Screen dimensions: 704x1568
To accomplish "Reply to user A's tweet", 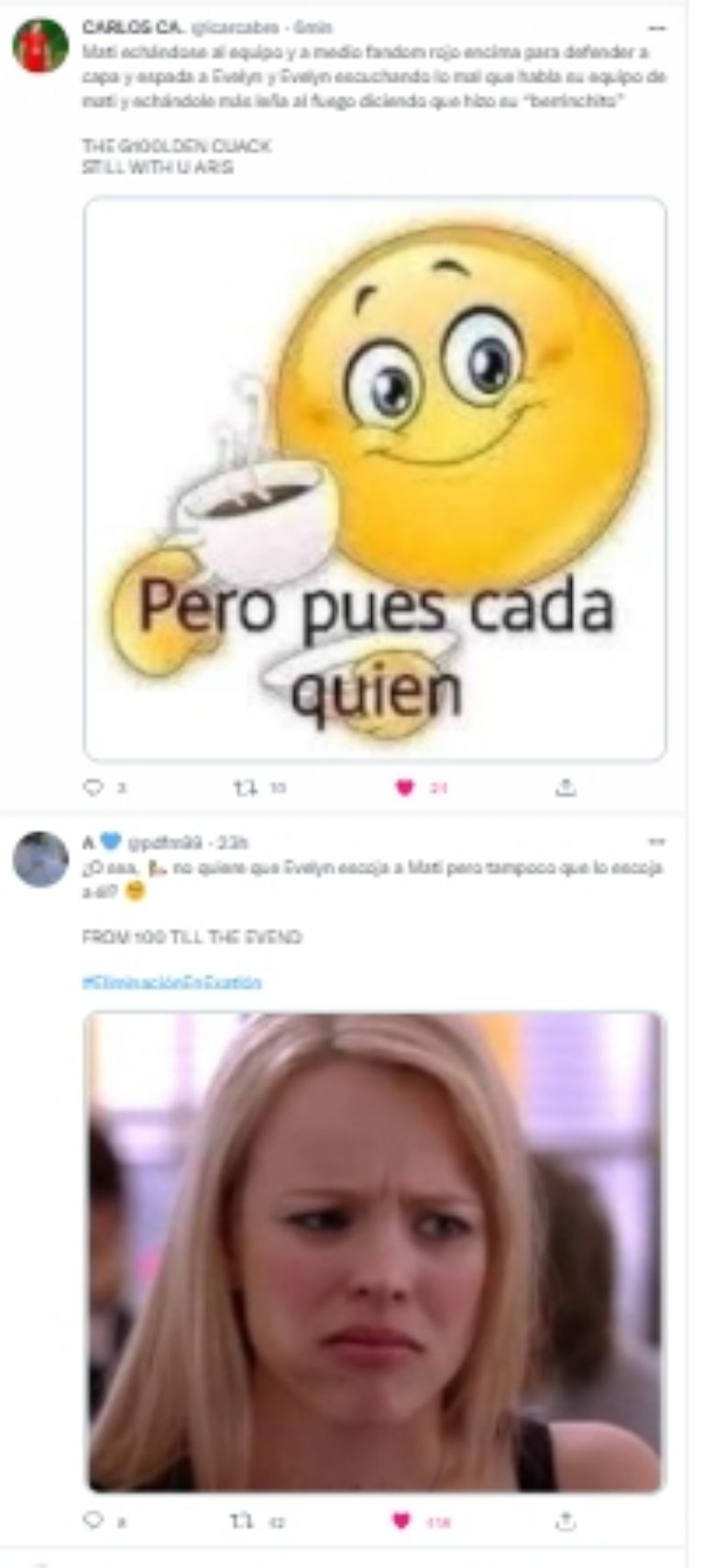I will click(93, 1521).
